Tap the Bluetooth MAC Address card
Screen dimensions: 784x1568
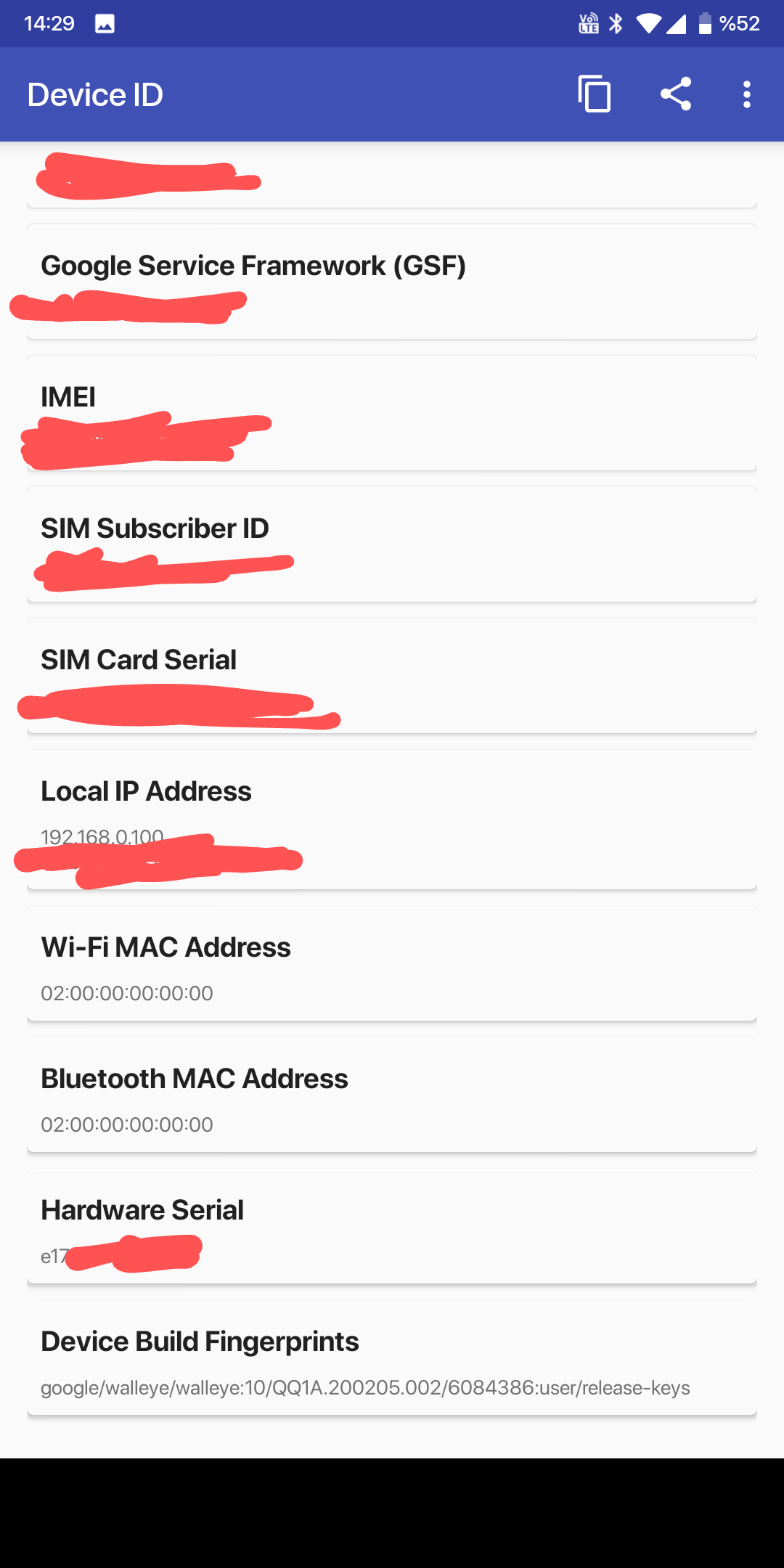coord(392,1095)
